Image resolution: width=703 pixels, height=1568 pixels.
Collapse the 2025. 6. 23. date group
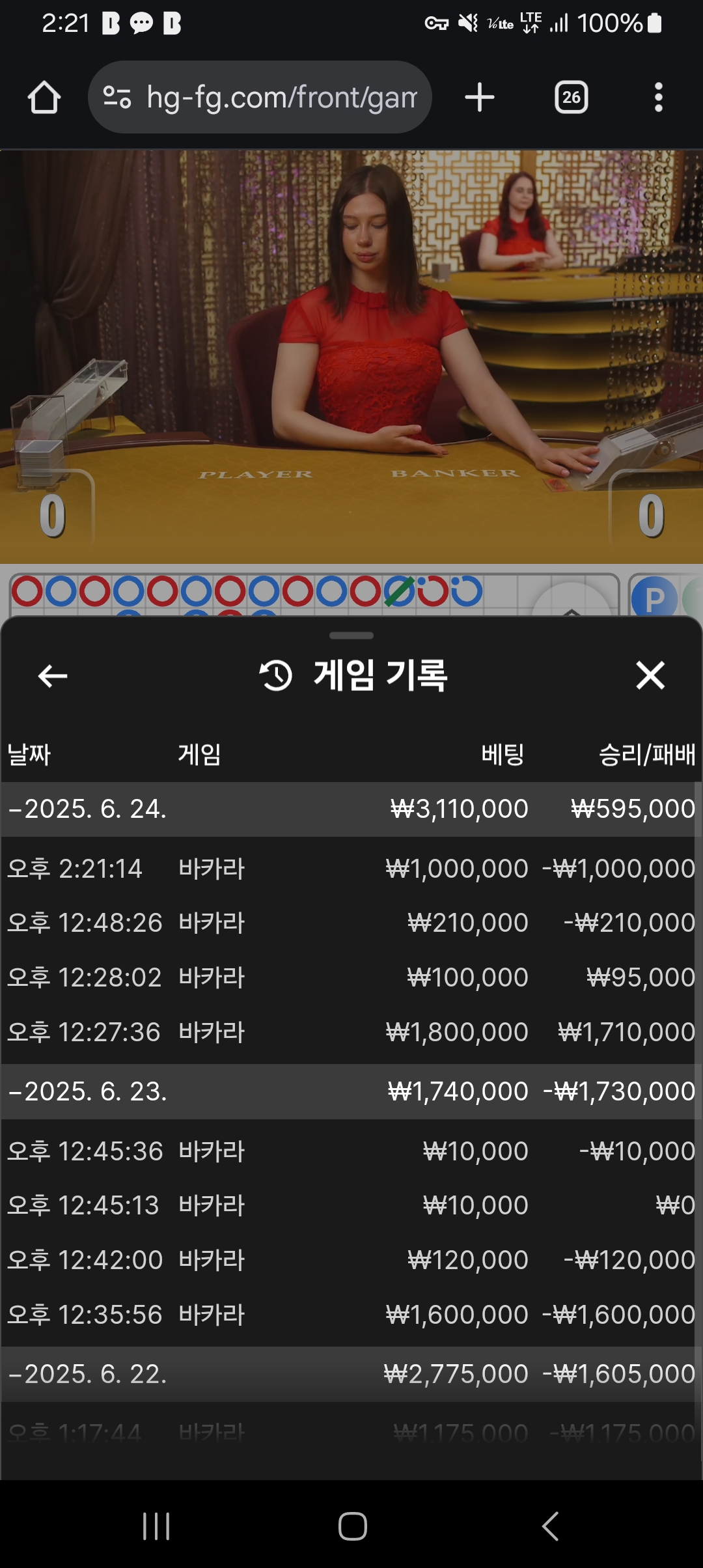pyautogui.click(x=88, y=1091)
